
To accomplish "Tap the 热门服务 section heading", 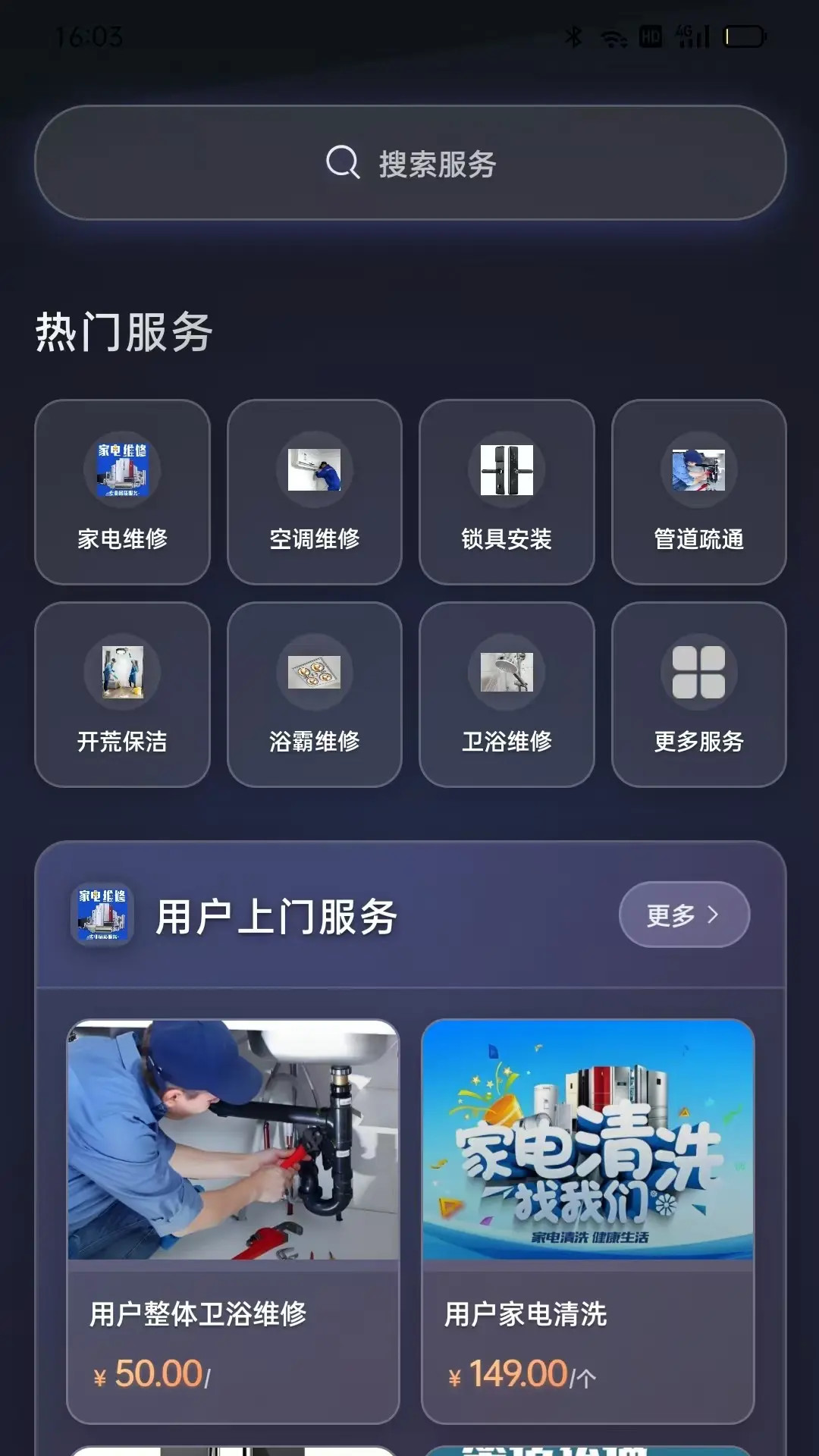I will point(124,329).
